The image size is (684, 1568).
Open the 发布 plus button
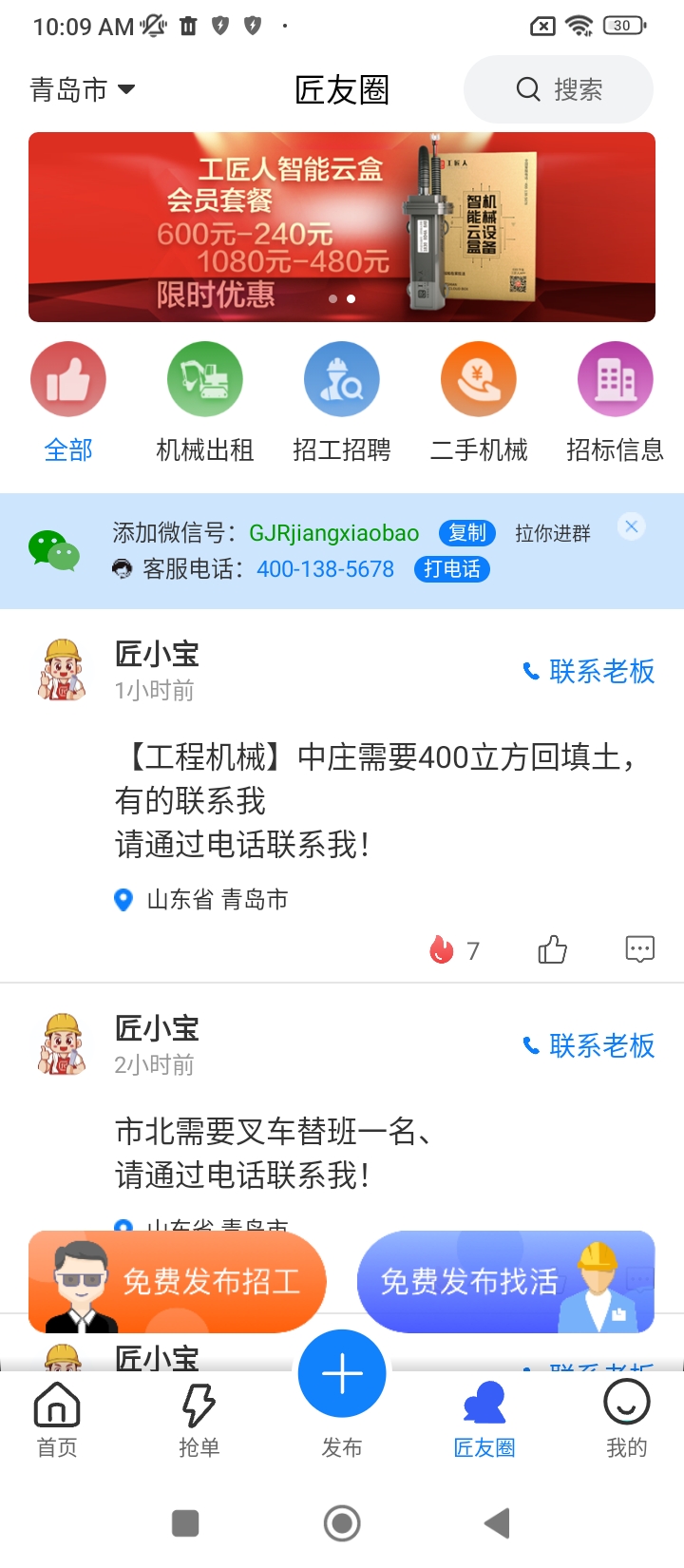click(342, 1375)
